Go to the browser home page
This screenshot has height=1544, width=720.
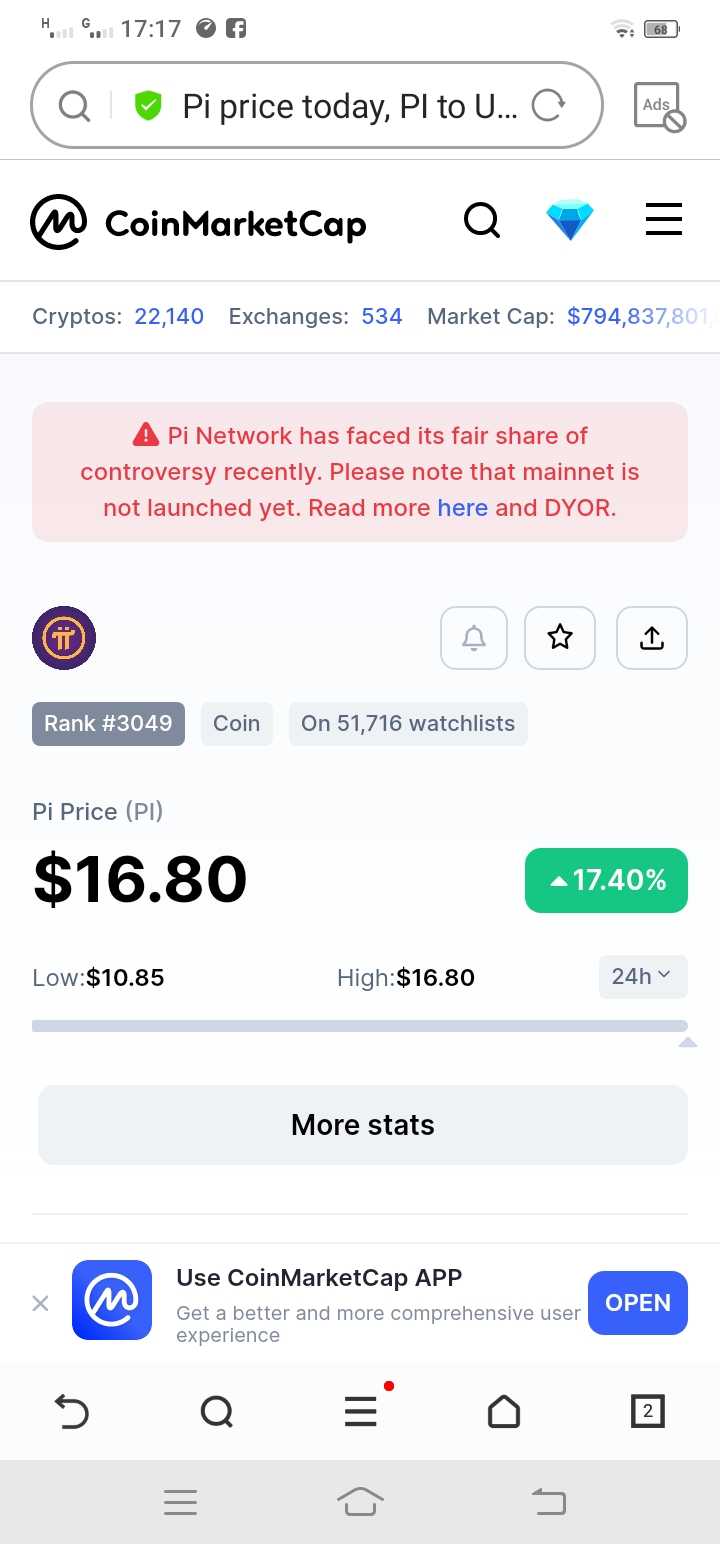[x=504, y=1412]
